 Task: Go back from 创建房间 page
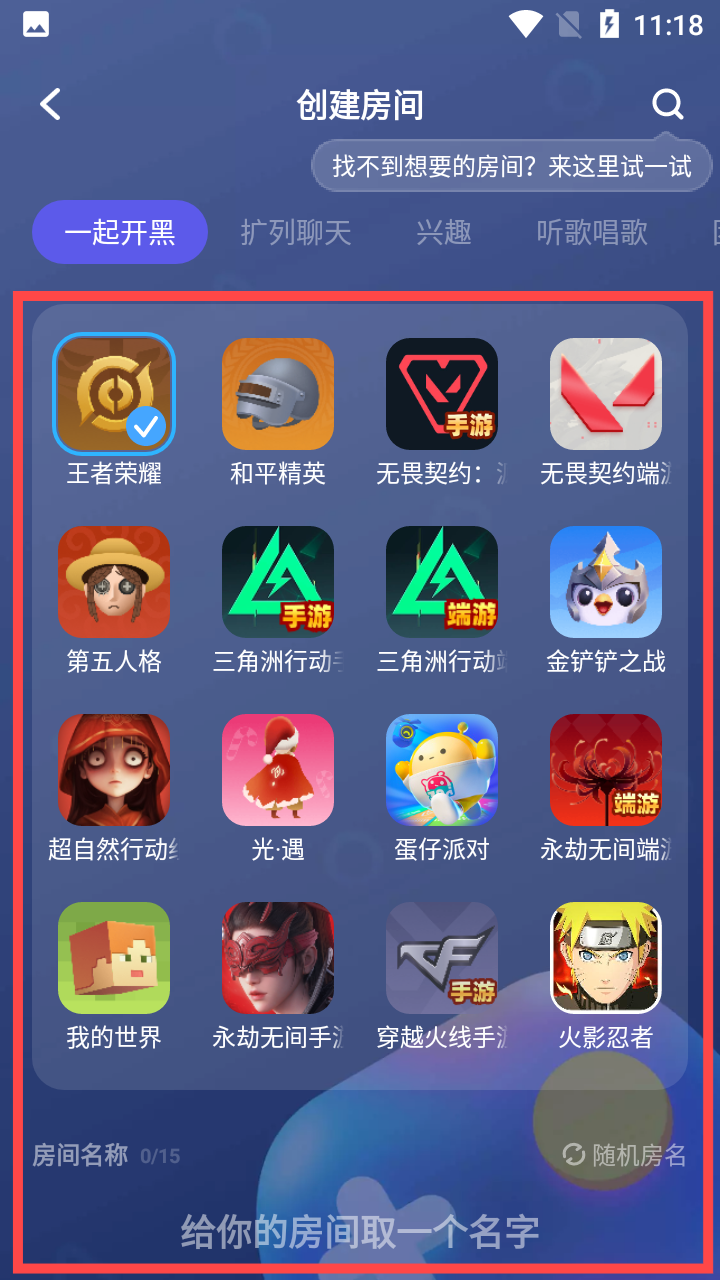pos(50,104)
